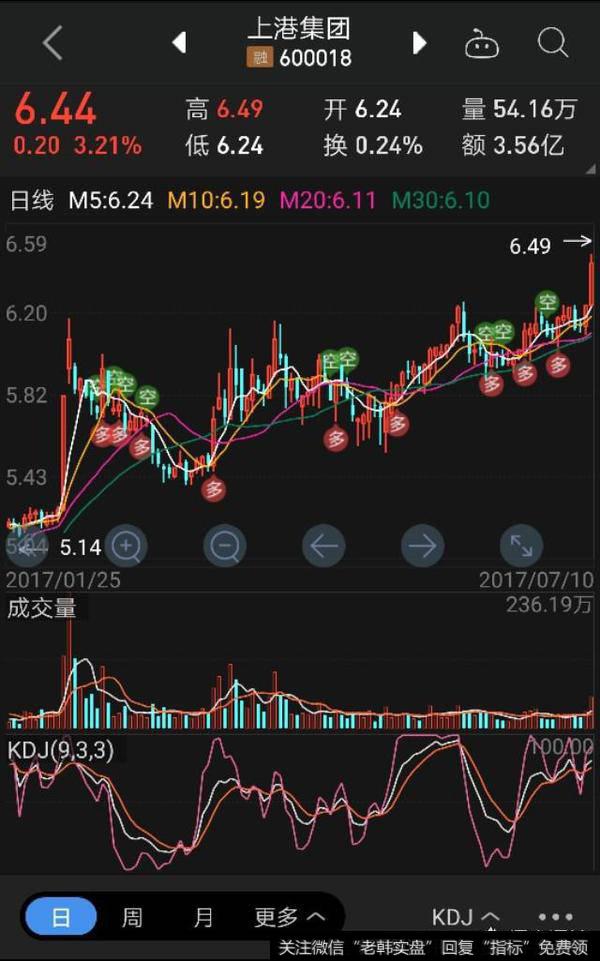Expand the 更多 period options
Screen dimensions: 600x961
click(289, 917)
